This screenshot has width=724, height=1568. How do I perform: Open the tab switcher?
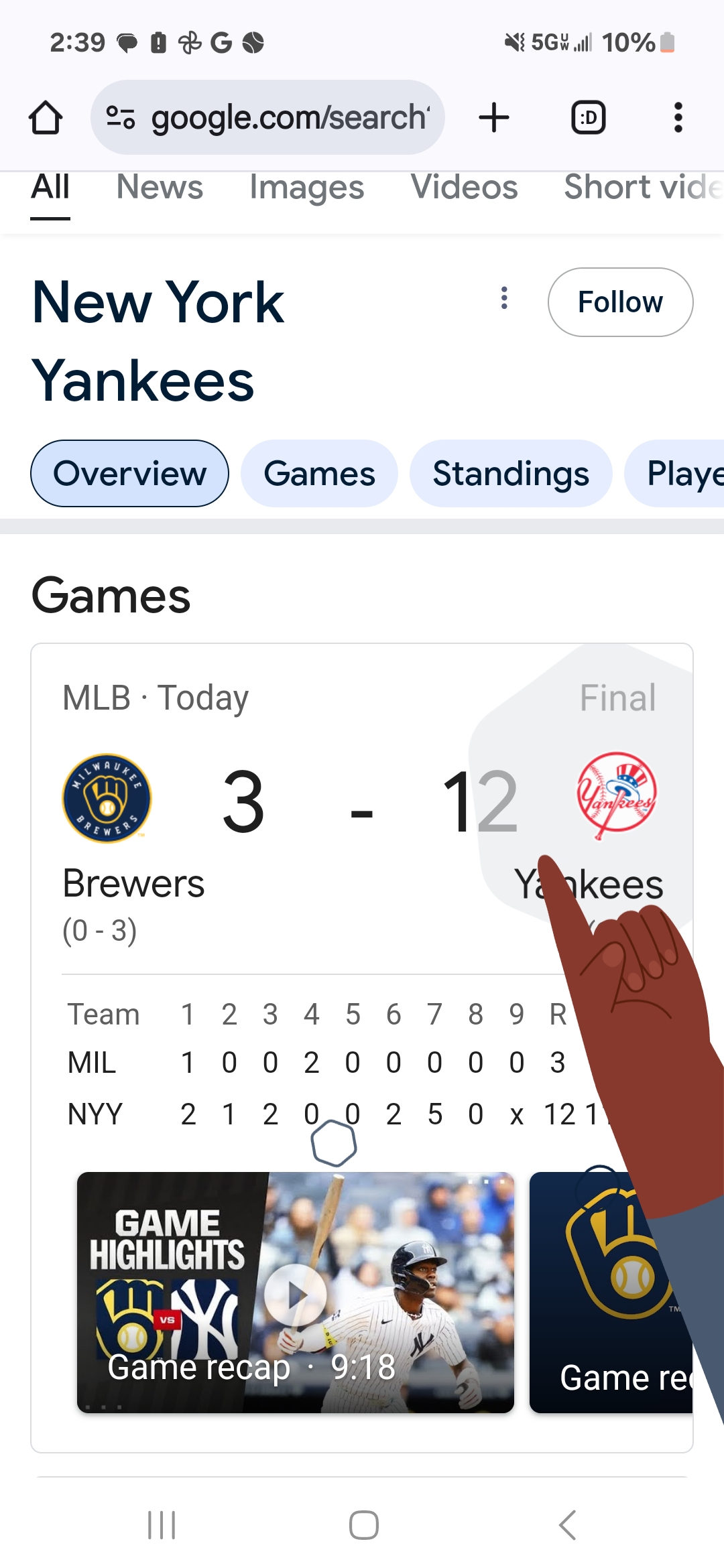[x=588, y=118]
